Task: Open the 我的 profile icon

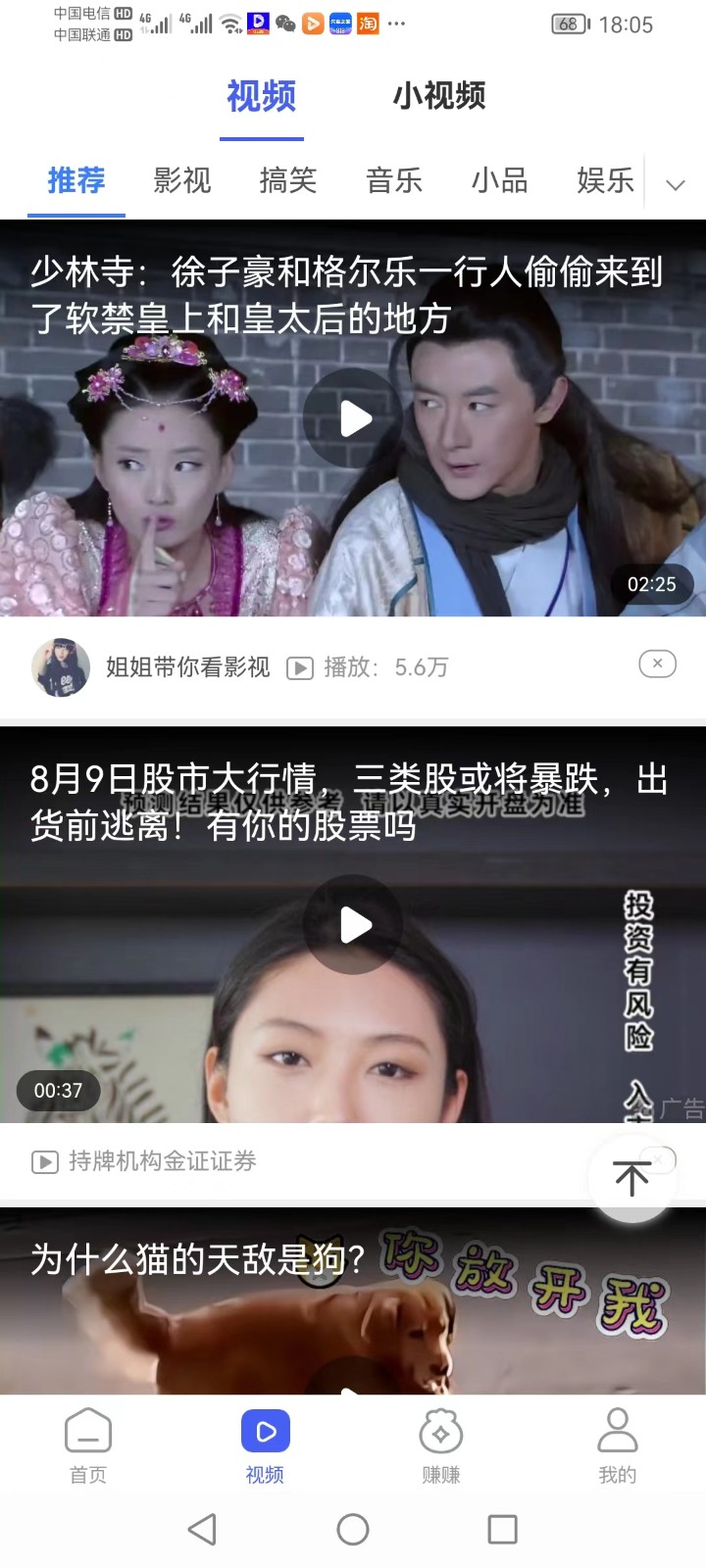Action: point(617,1431)
